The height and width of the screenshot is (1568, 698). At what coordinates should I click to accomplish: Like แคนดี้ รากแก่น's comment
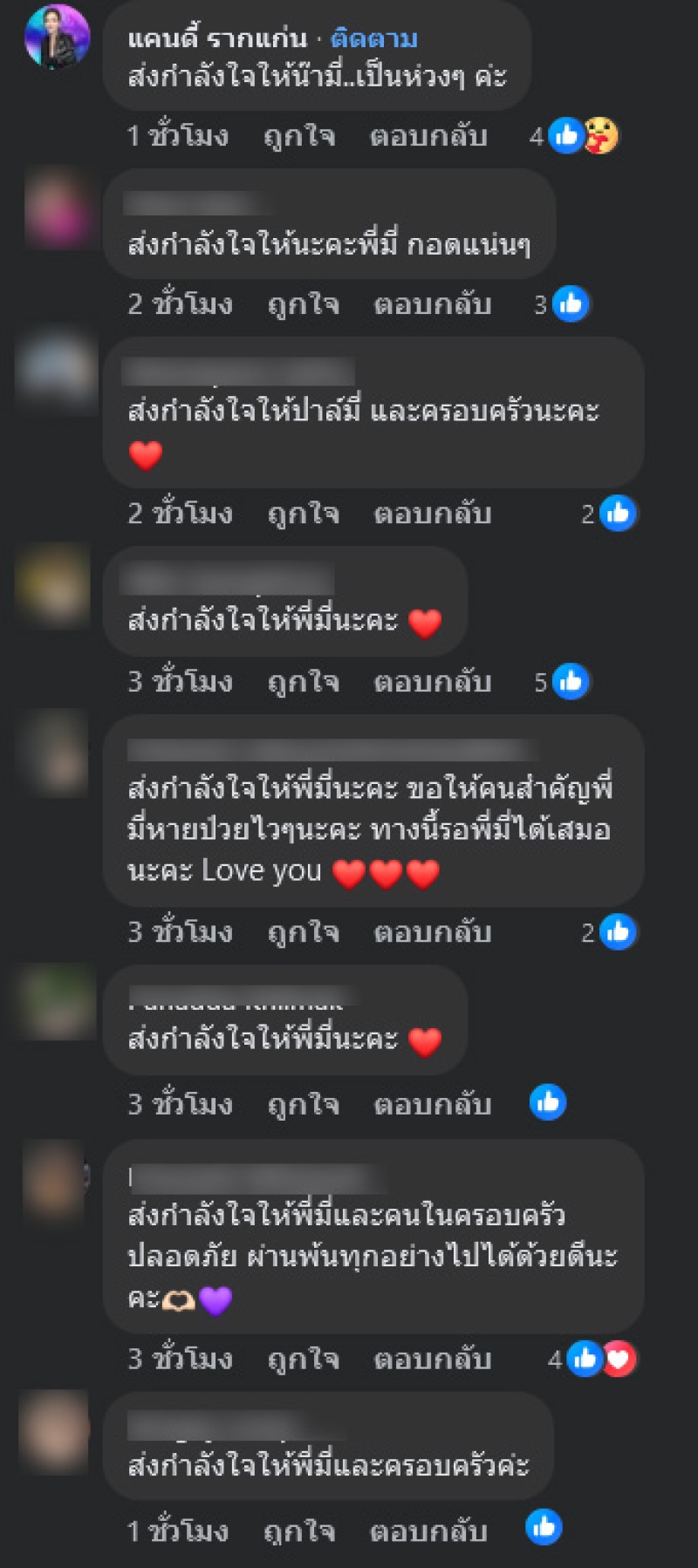pos(299,136)
